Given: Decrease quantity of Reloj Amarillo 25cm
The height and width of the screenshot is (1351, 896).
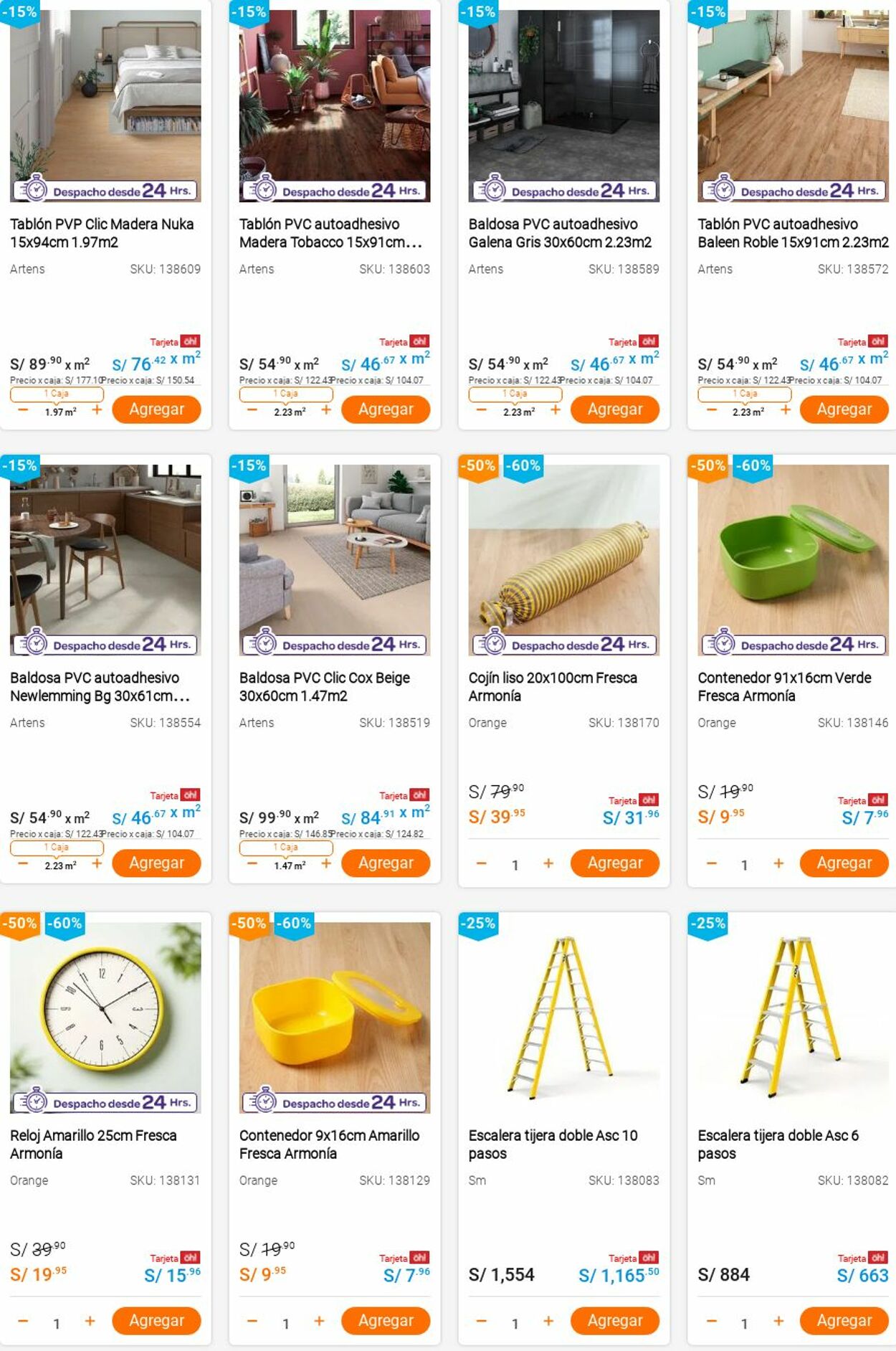Looking at the screenshot, I should coord(23,1321).
